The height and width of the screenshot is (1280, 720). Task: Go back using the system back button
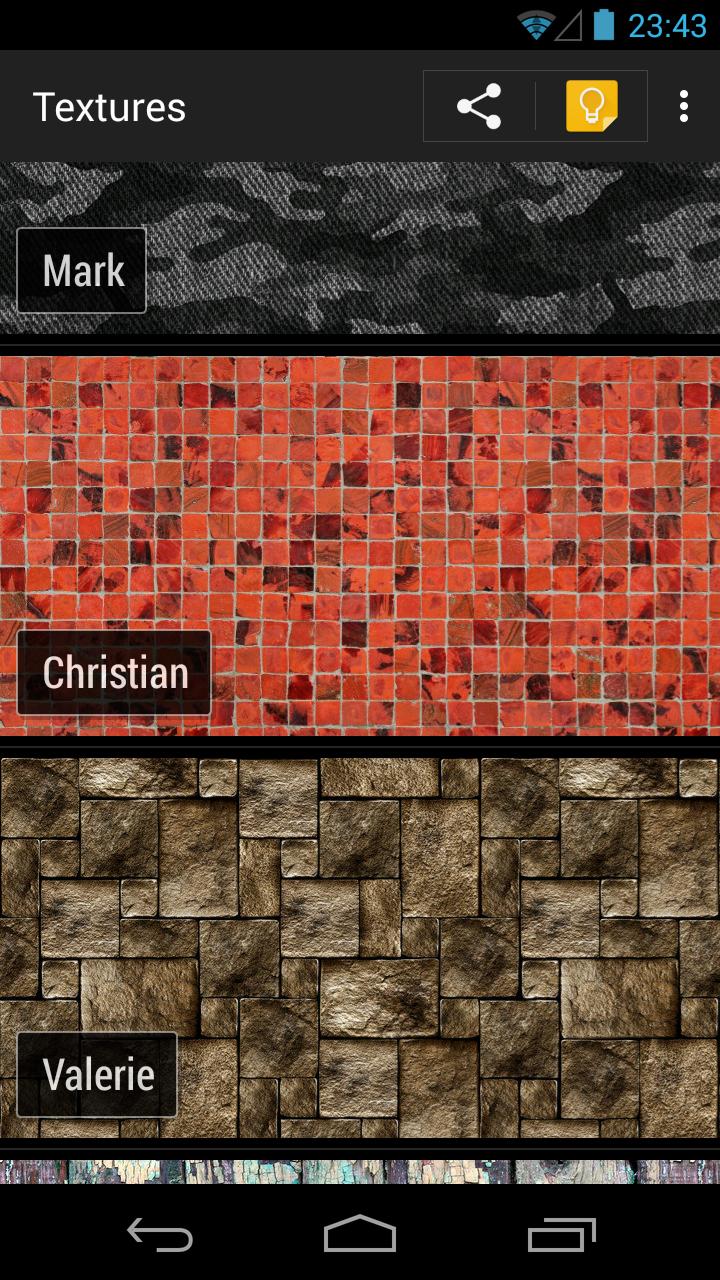[160, 1235]
